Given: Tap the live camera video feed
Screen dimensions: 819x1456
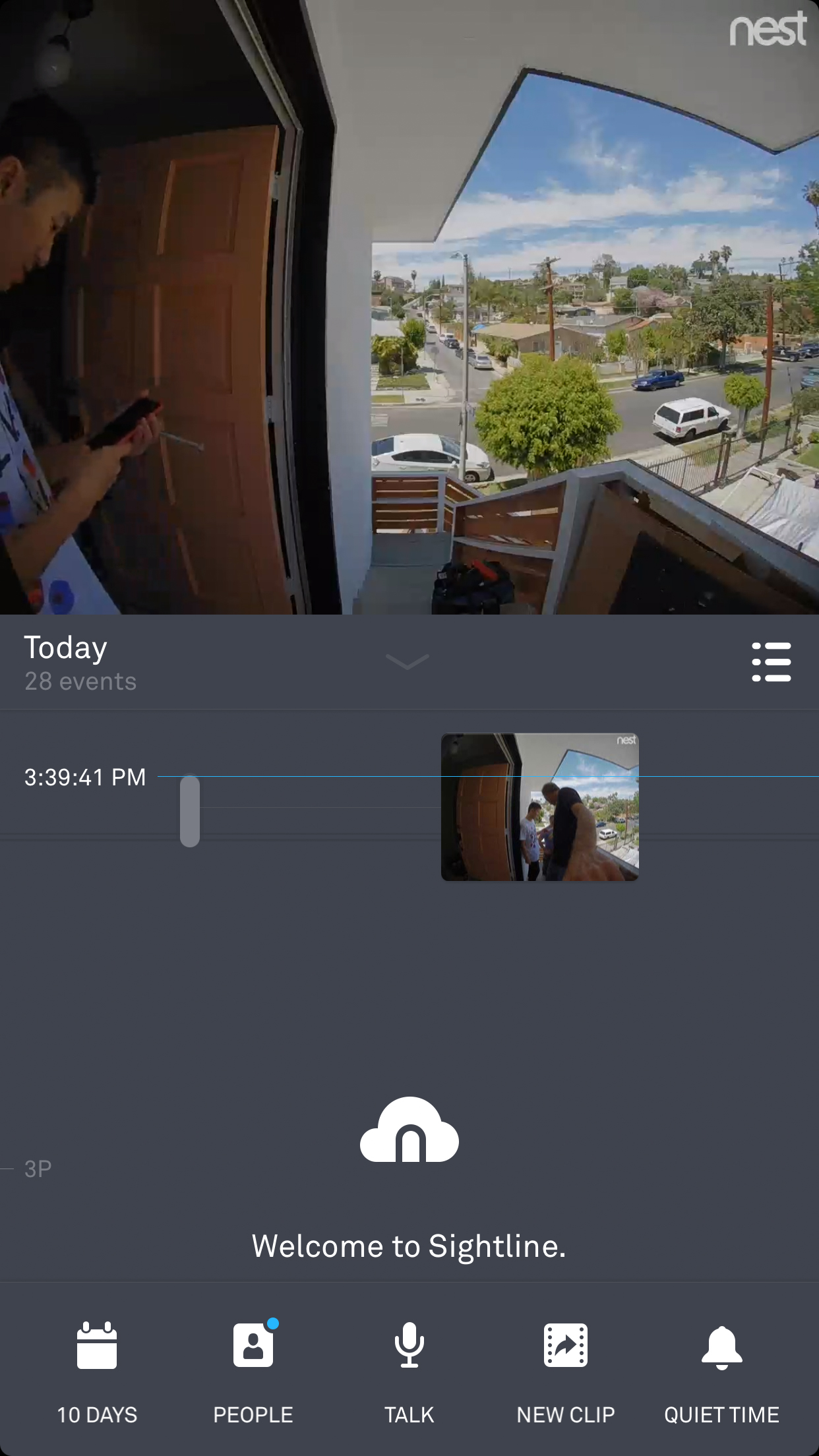Looking at the screenshot, I should tap(409, 307).
